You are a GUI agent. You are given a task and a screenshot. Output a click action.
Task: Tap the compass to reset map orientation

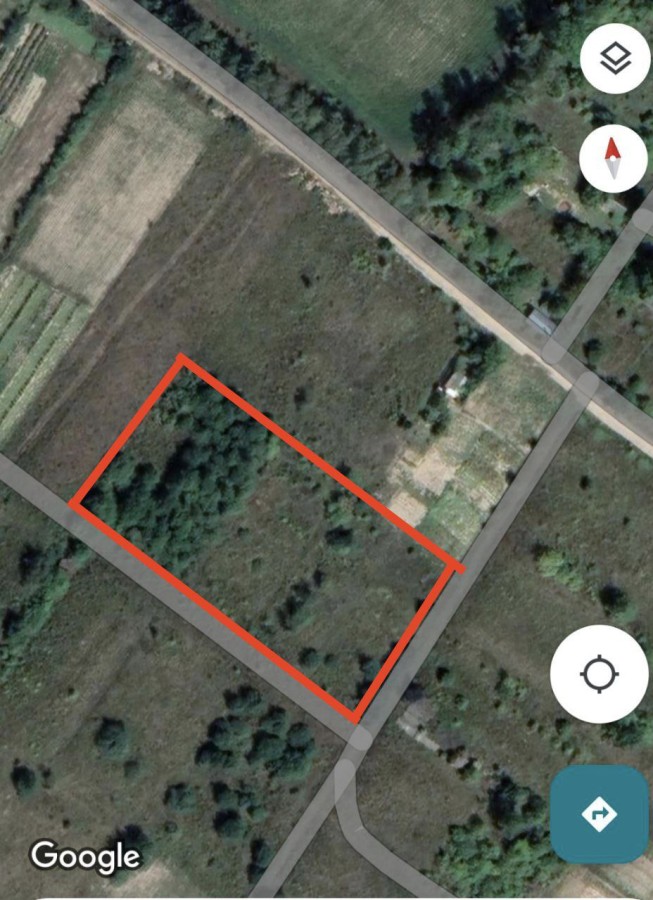[x=613, y=158]
